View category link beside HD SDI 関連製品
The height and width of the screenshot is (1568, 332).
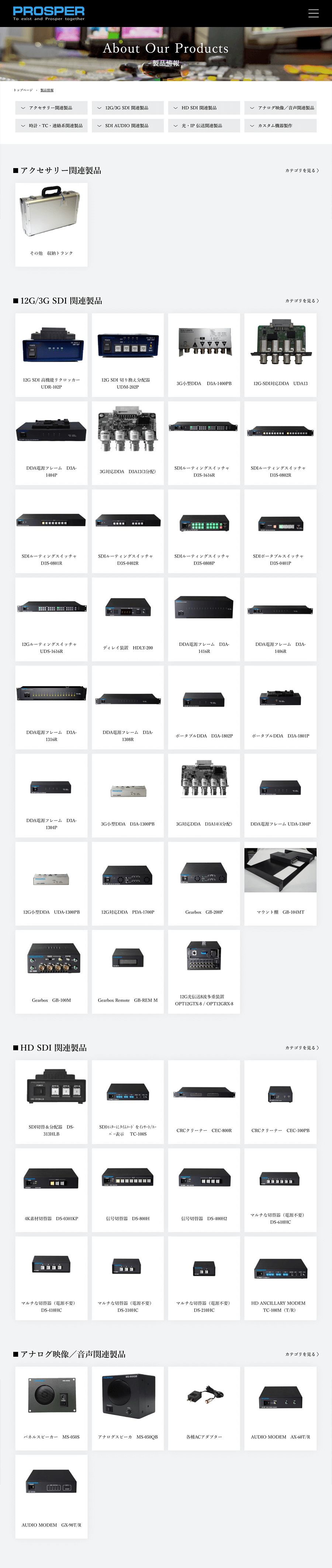tap(301, 1048)
